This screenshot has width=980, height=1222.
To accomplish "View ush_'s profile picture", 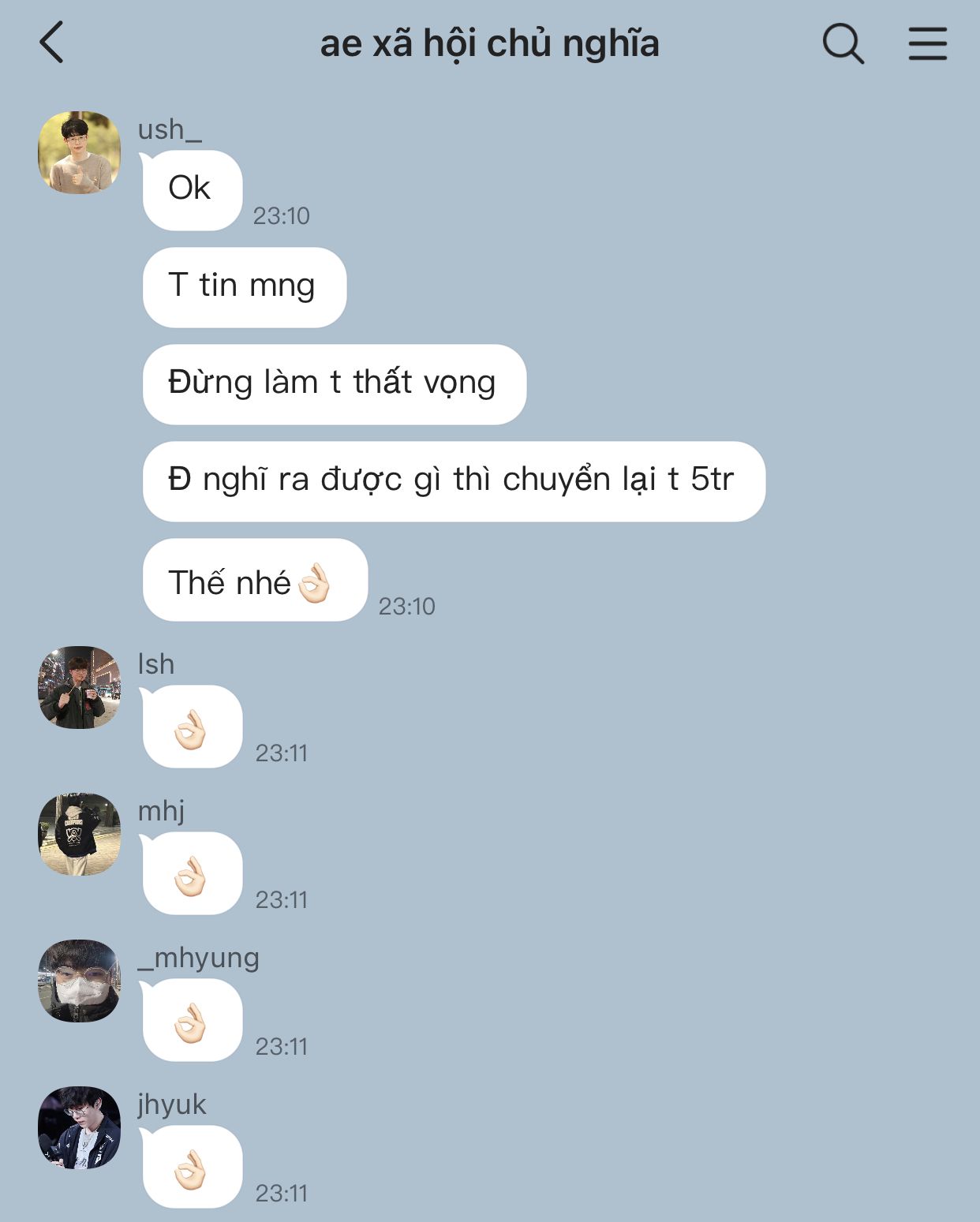I will pyautogui.click(x=80, y=152).
